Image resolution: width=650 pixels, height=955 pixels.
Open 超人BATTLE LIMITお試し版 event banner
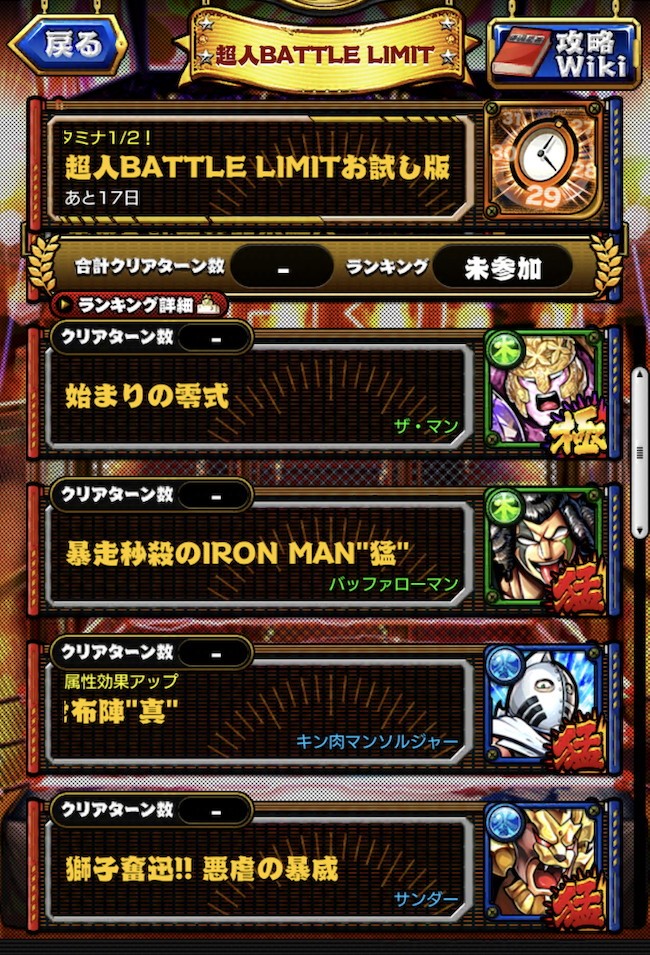pyautogui.click(x=260, y=165)
